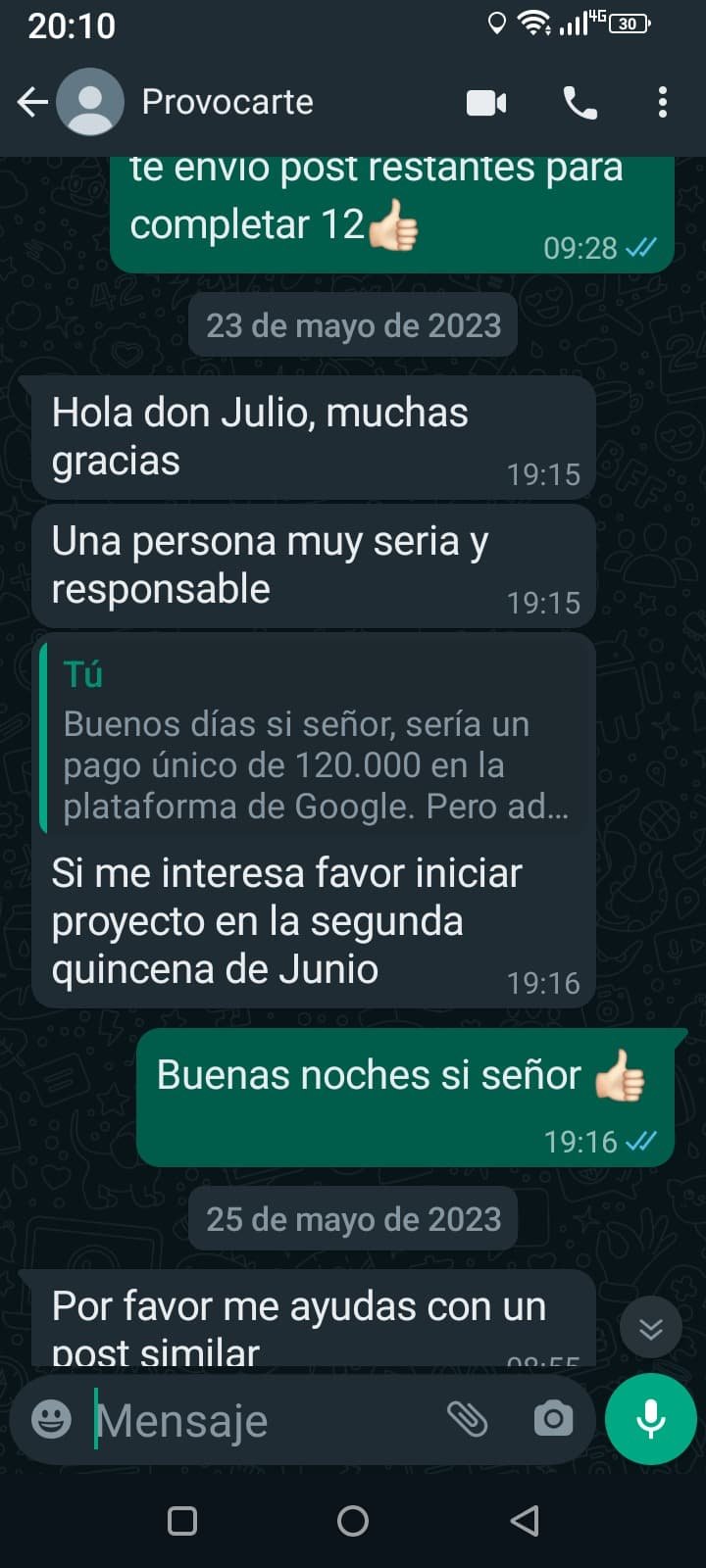706x1568 pixels.
Task: Tap the Wi-Fi icon in the status bar
Action: point(531,24)
